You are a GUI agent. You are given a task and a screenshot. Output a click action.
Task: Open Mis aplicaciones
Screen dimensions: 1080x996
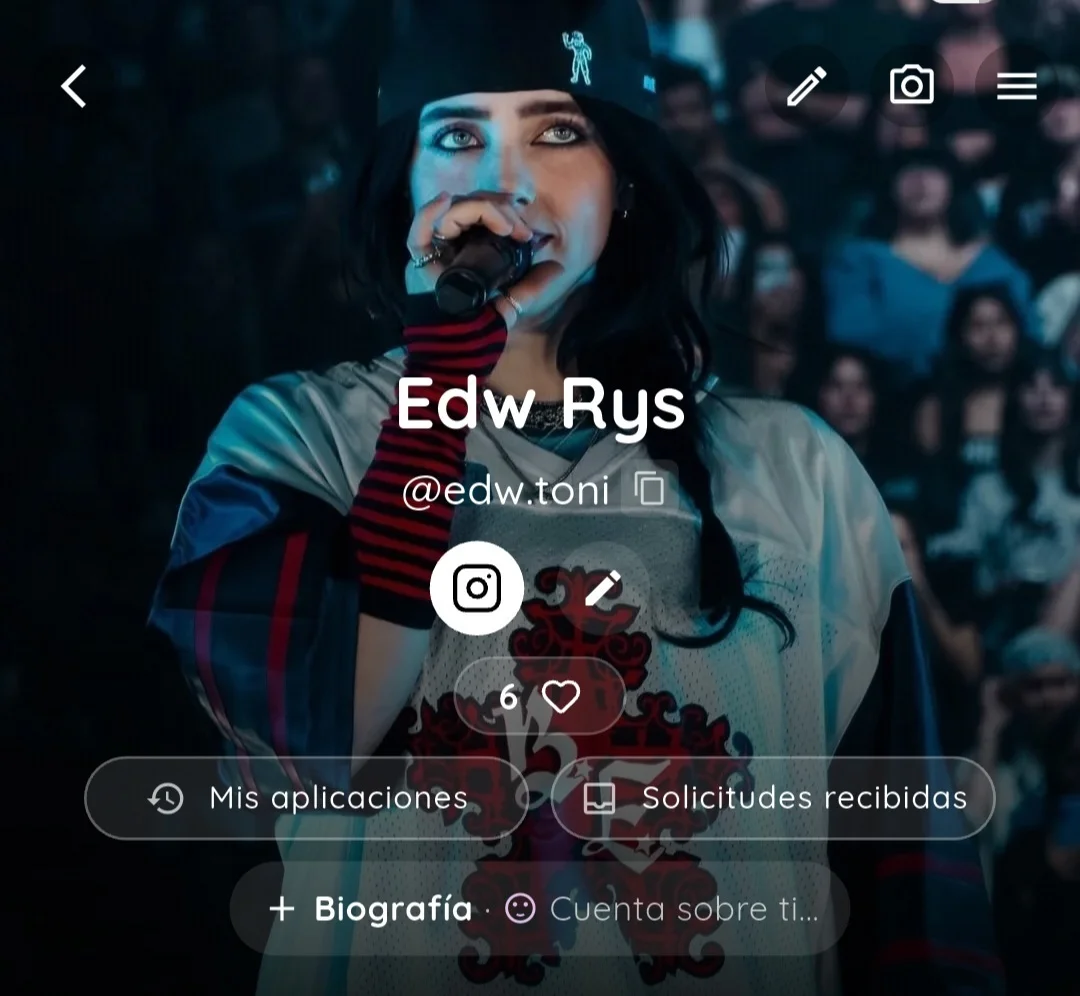[x=306, y=798]
